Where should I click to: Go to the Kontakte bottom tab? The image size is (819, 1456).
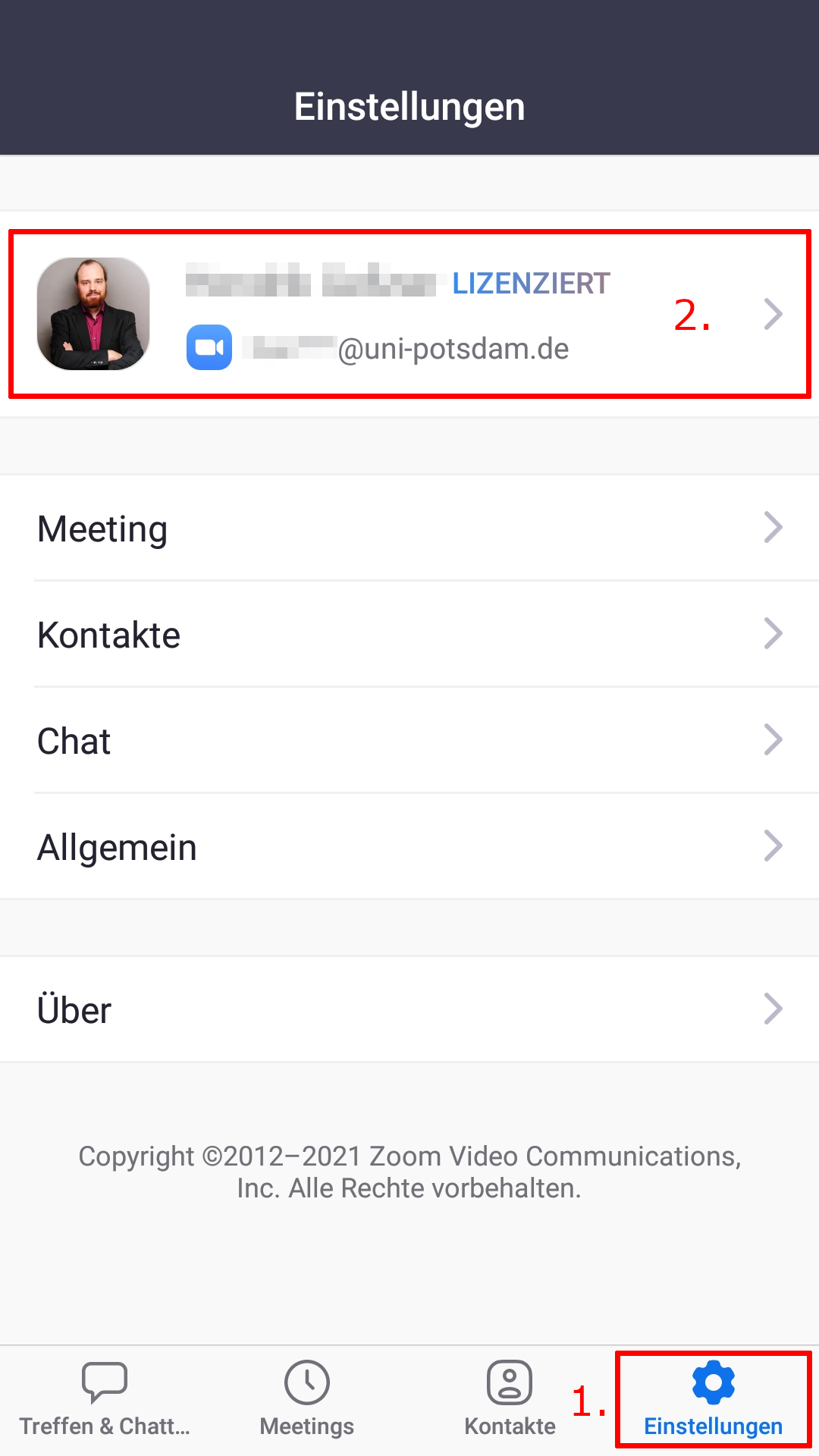point(510,1400)
